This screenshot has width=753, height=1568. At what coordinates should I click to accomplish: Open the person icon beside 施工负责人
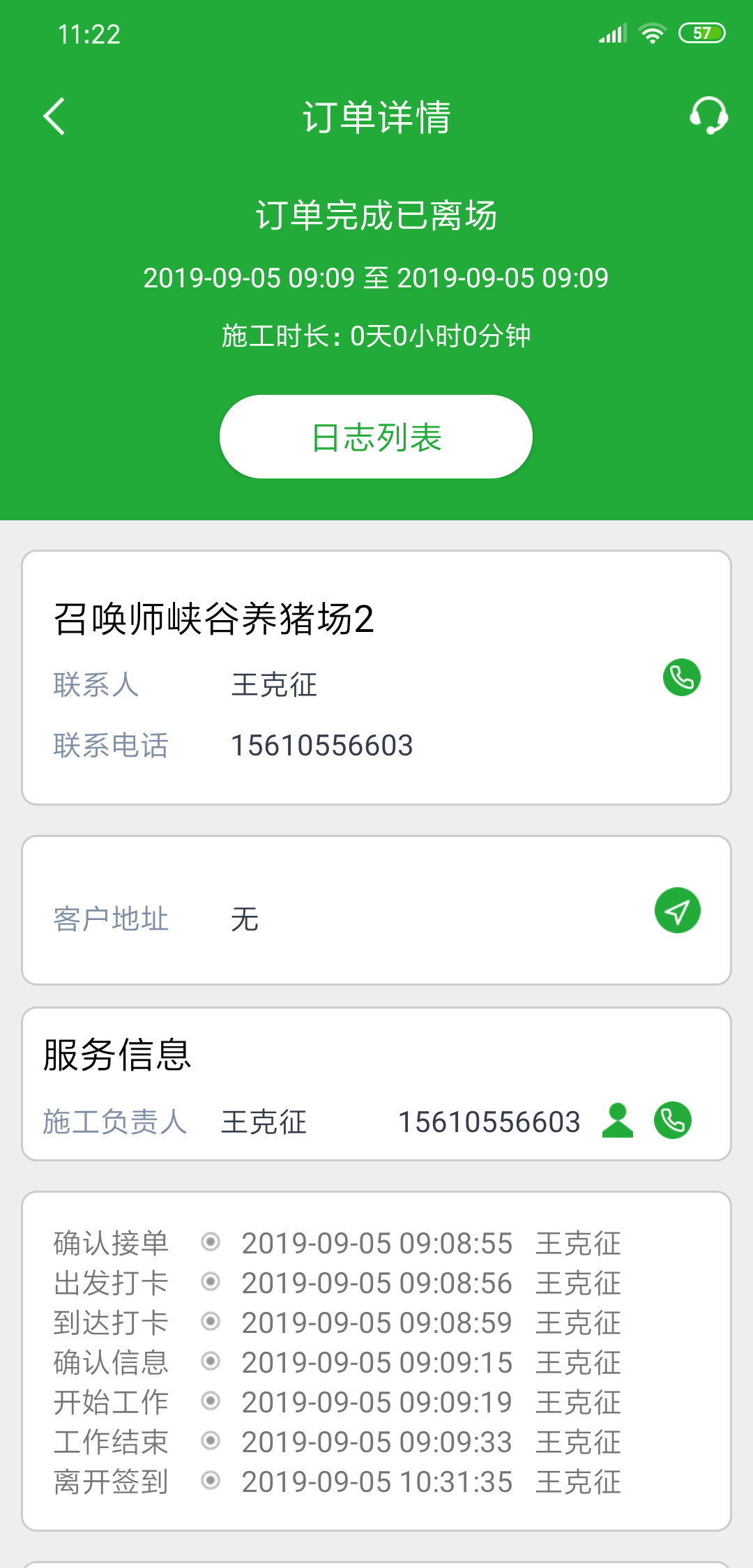(x=618, y=1121)
